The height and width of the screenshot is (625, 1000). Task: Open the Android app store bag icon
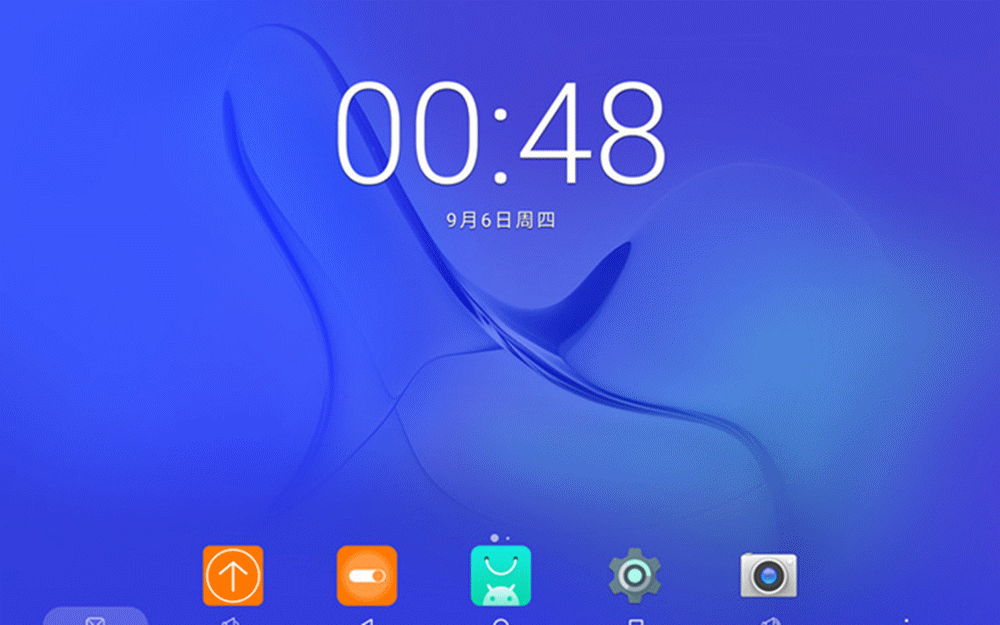coord(501,575)
